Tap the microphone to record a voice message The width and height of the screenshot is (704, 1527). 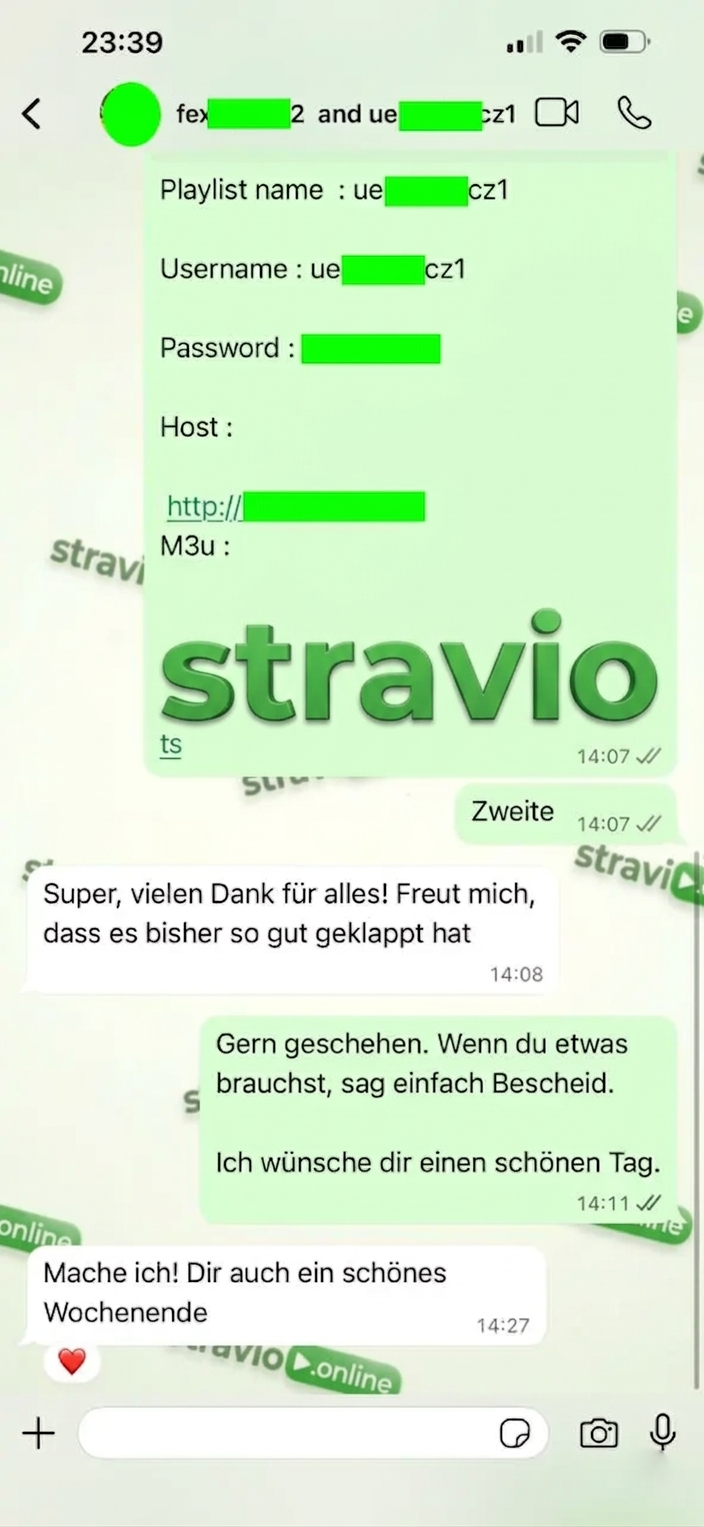coord(662,1433)
